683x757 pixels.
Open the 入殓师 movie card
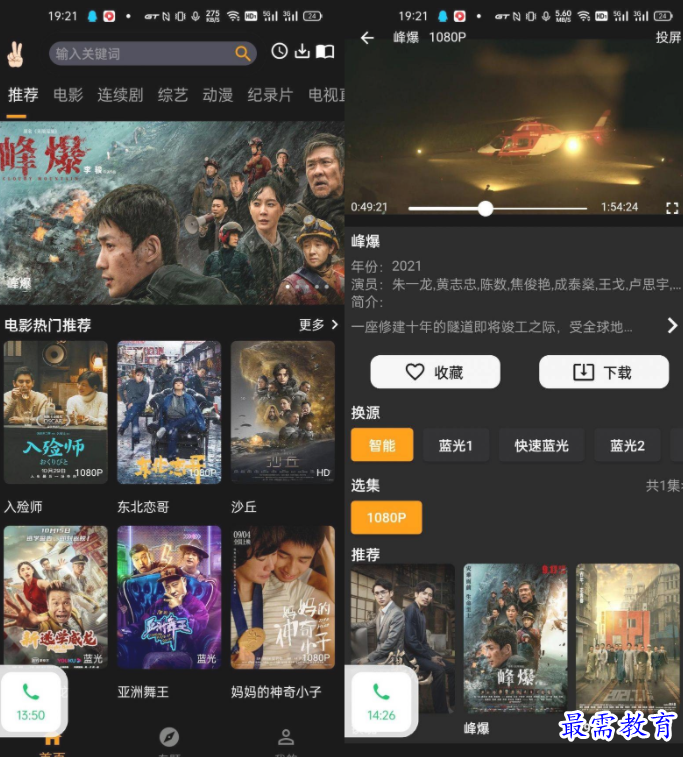pyautogui.click(x=56, y=413)
